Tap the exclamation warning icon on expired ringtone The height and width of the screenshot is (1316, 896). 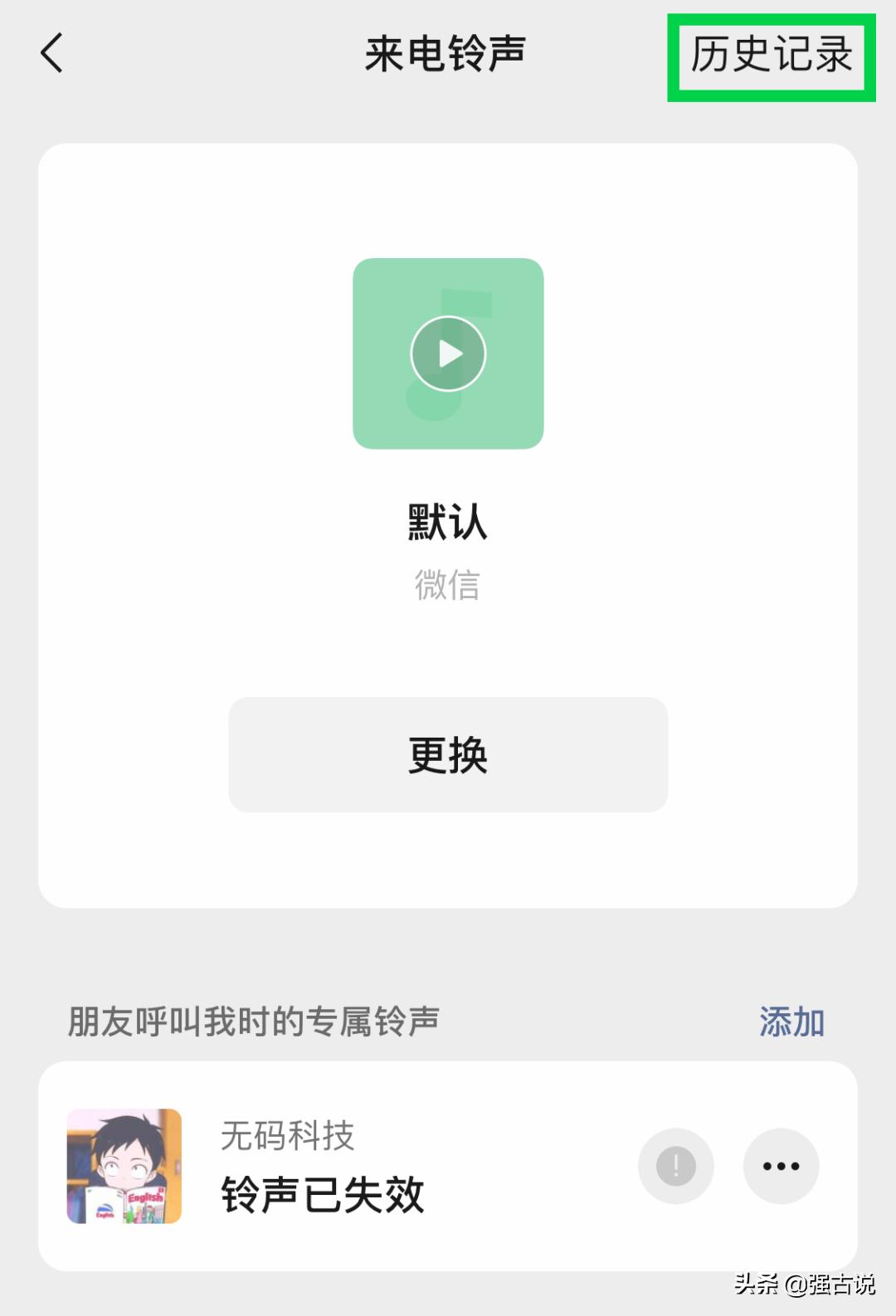(x=674, y=1166)
